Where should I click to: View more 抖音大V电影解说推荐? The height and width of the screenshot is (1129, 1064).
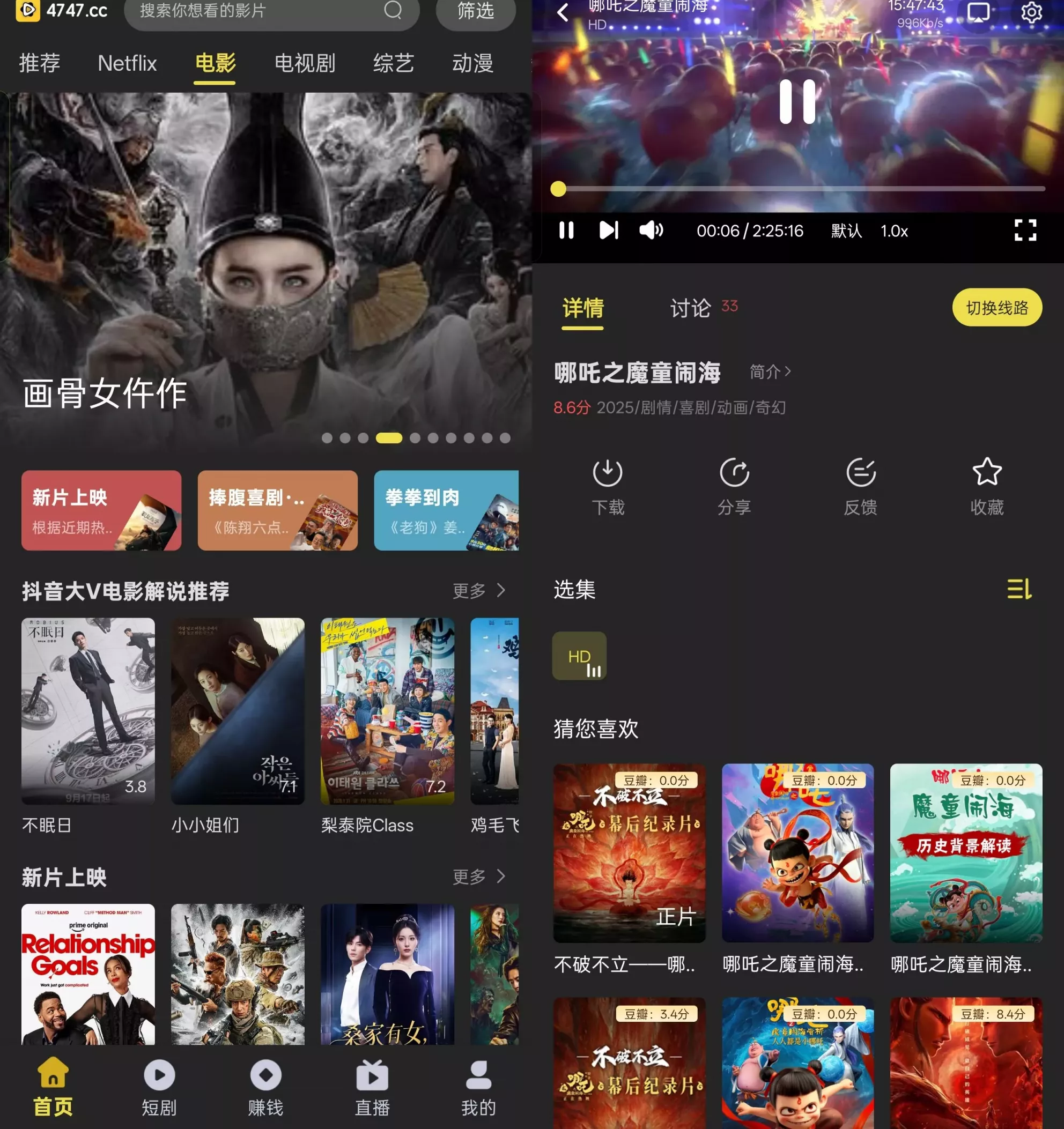point(478,591)
